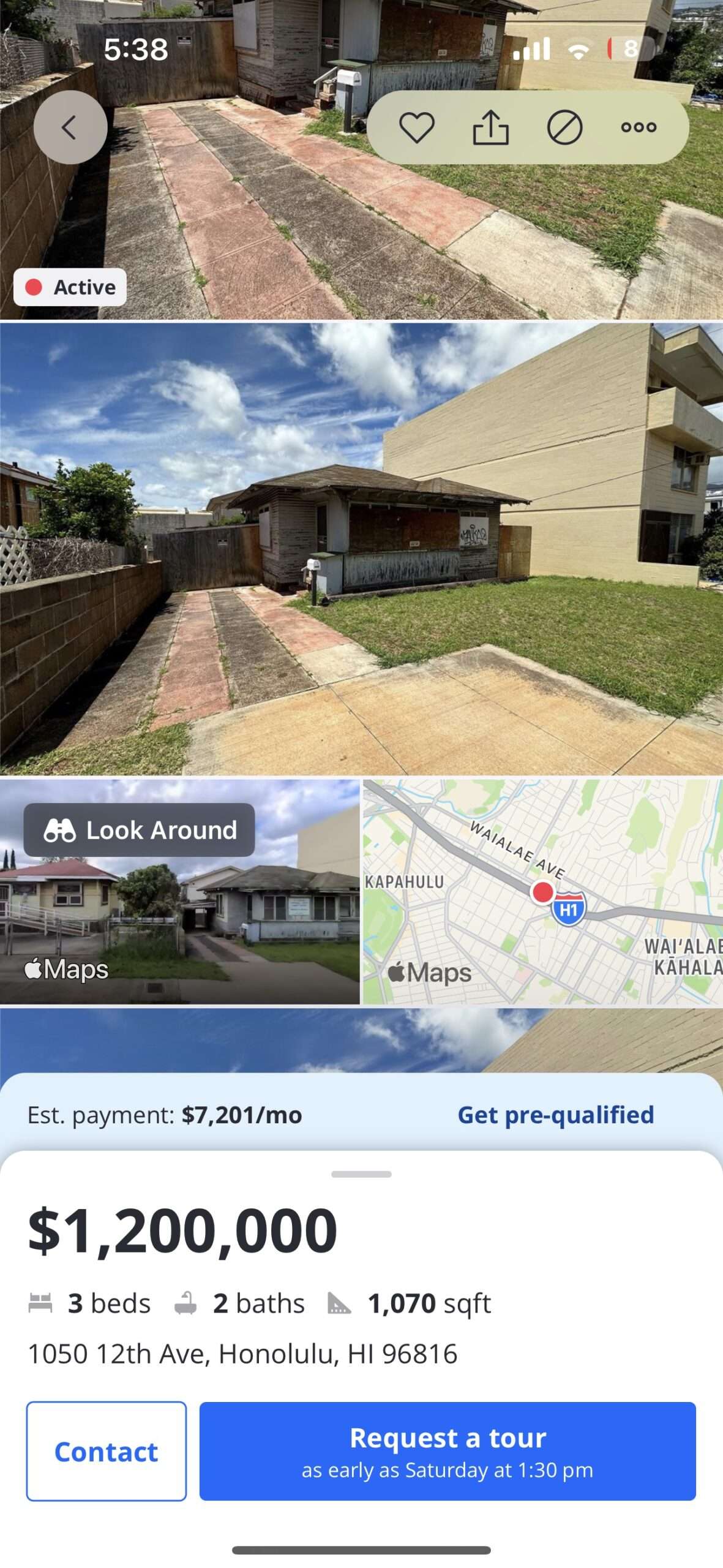Open the Apple Maps location preview

tap(542, 891)
